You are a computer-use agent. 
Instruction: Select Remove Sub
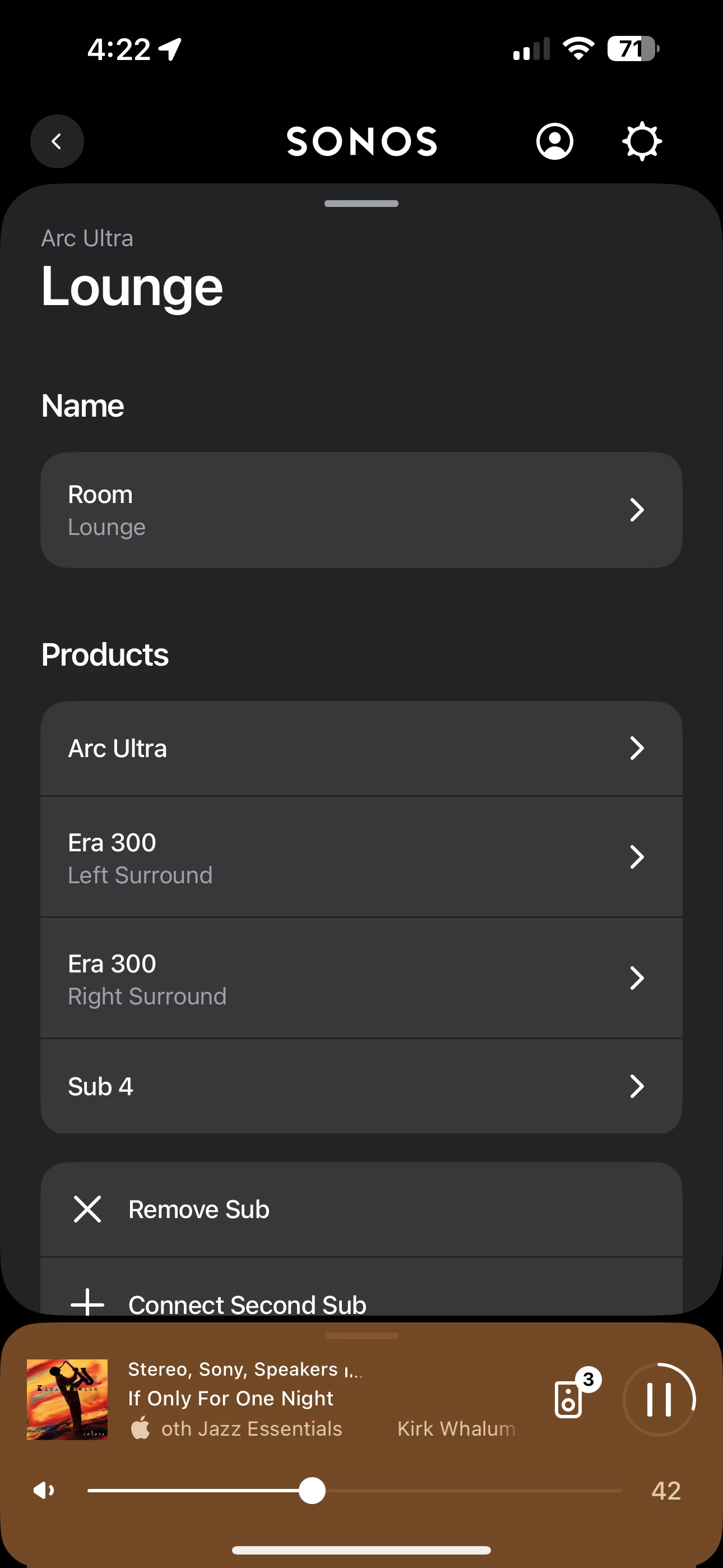point(361,1210)
